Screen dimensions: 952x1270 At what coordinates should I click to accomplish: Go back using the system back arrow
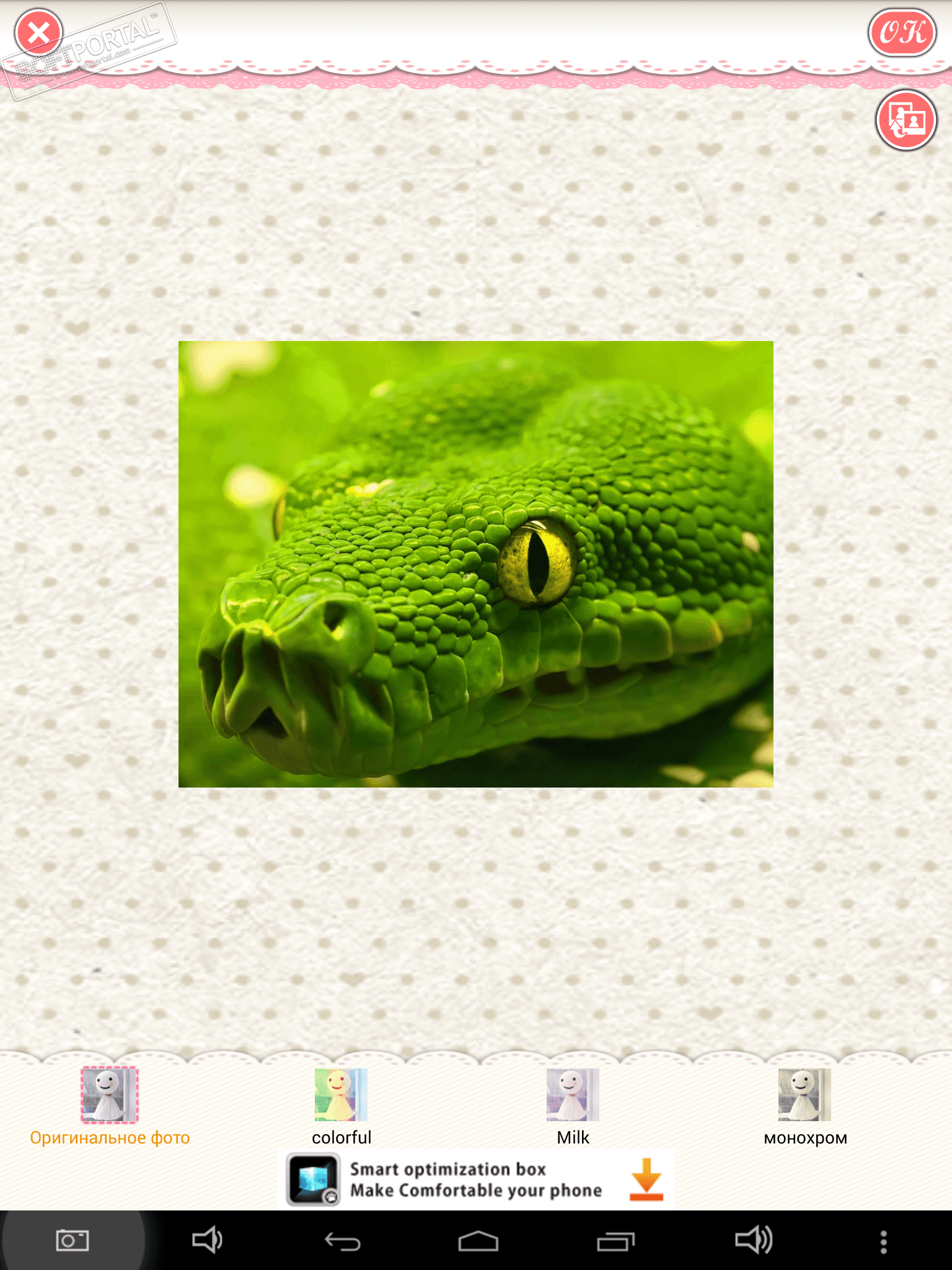[343, 1241]
